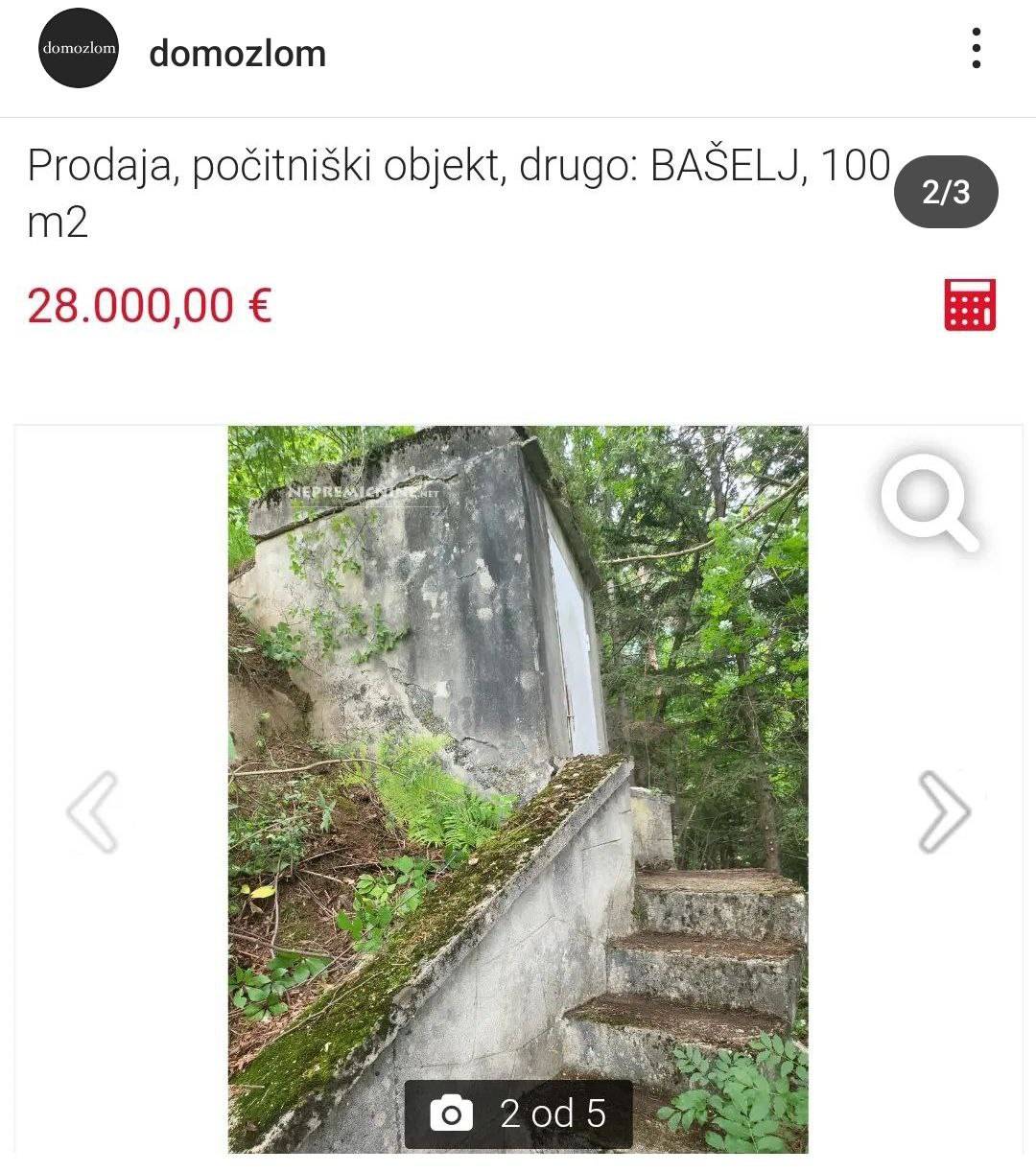This screenshot has width=1036, height=1172.
Task: Open the post's three-dot overflow menu
Action: pos(976,48)
